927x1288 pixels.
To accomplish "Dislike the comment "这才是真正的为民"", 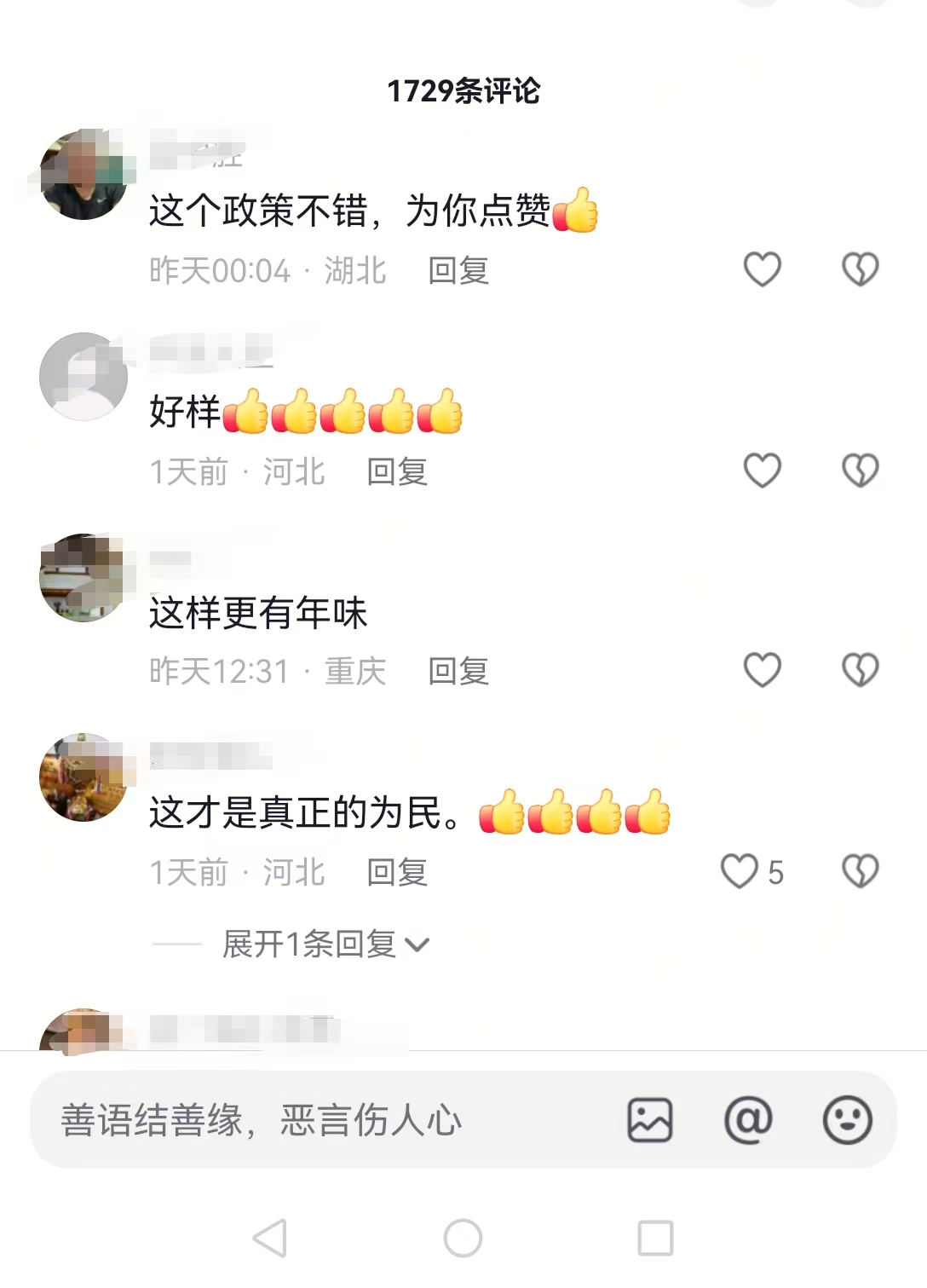I will (x=860, y=871).
